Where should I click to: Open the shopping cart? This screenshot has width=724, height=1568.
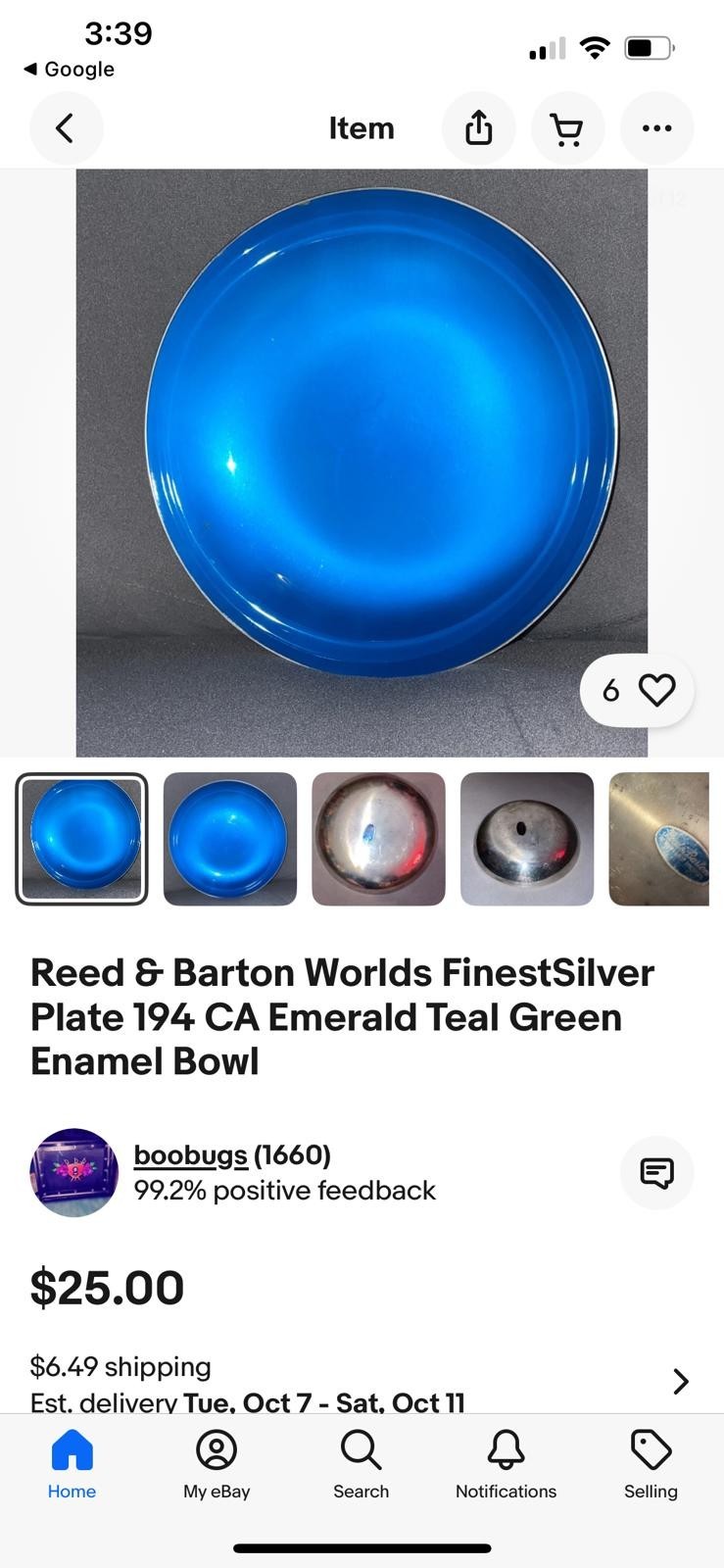[567, 128]
